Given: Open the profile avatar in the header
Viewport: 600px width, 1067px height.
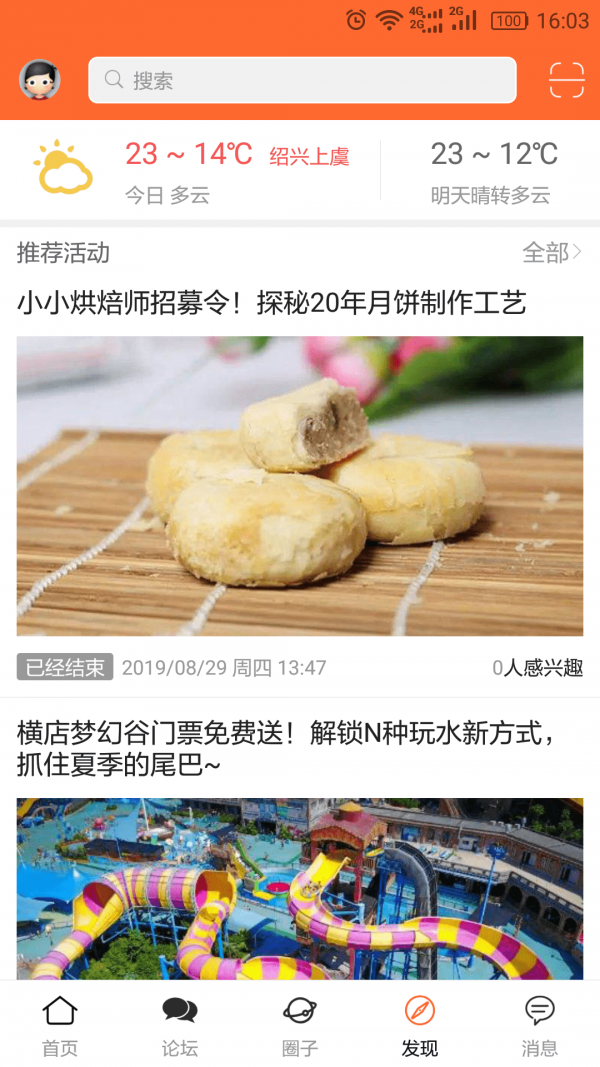Looking at the screenshot, I should 40,80.
